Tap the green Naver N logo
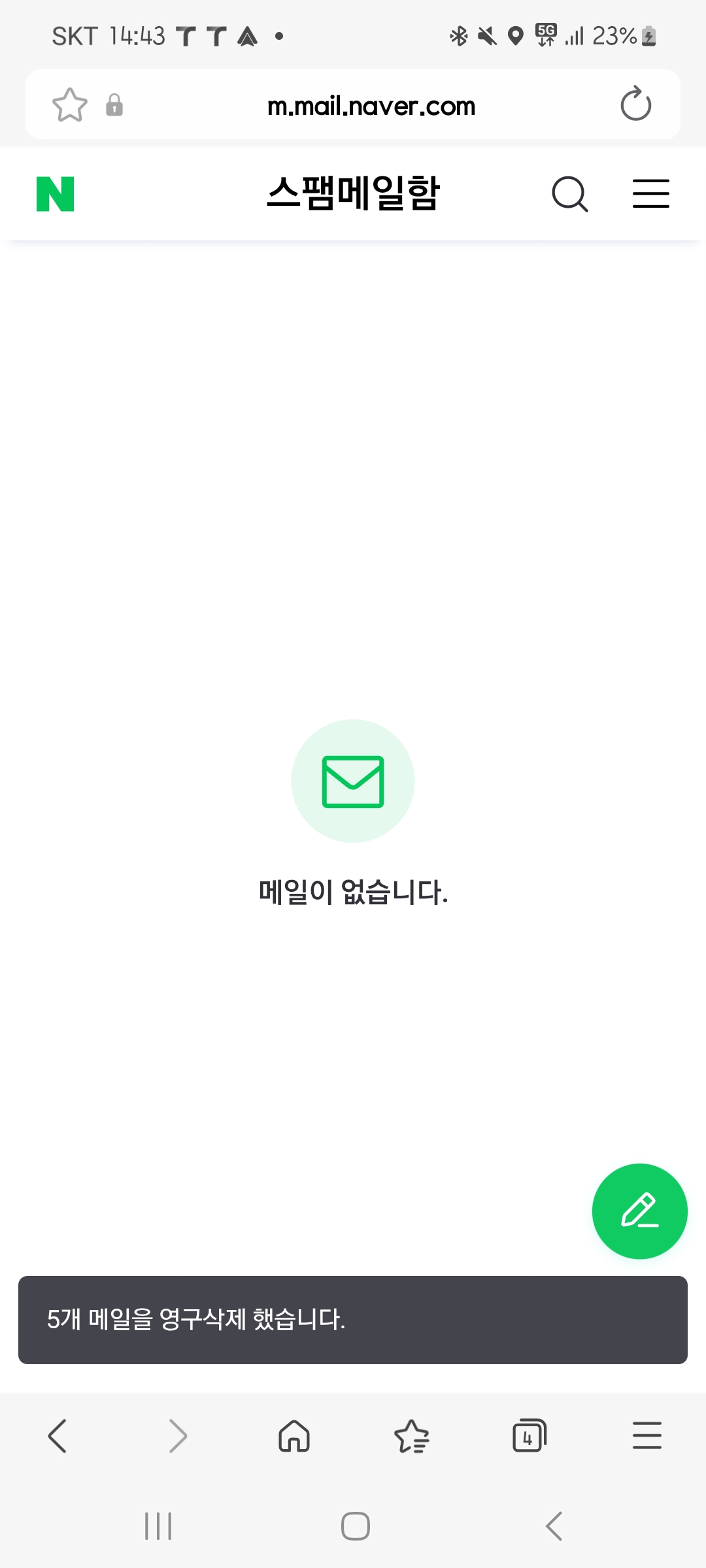 pyautogui.click(x=56, y=194)
